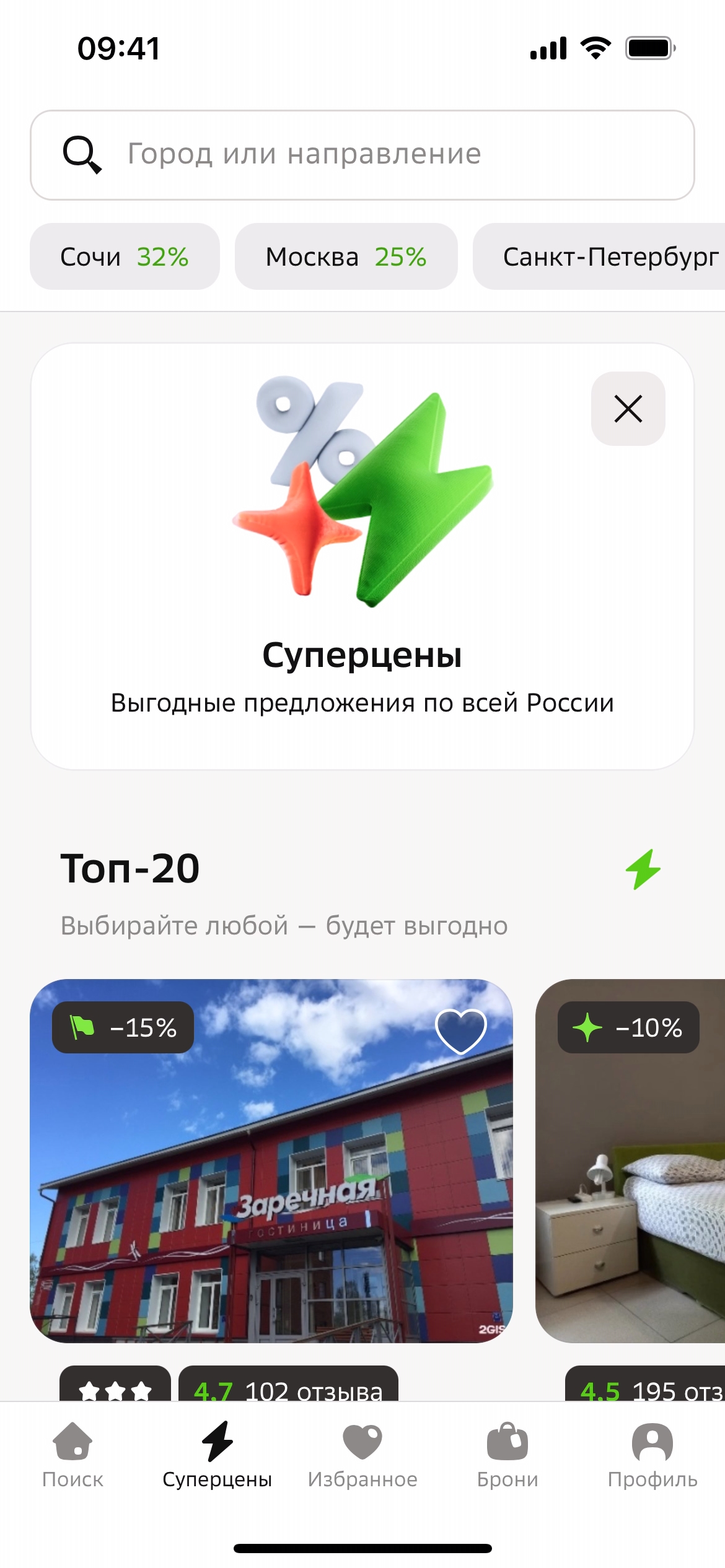
Task: Select the Москва 25% chip
Action: (346, 256)
